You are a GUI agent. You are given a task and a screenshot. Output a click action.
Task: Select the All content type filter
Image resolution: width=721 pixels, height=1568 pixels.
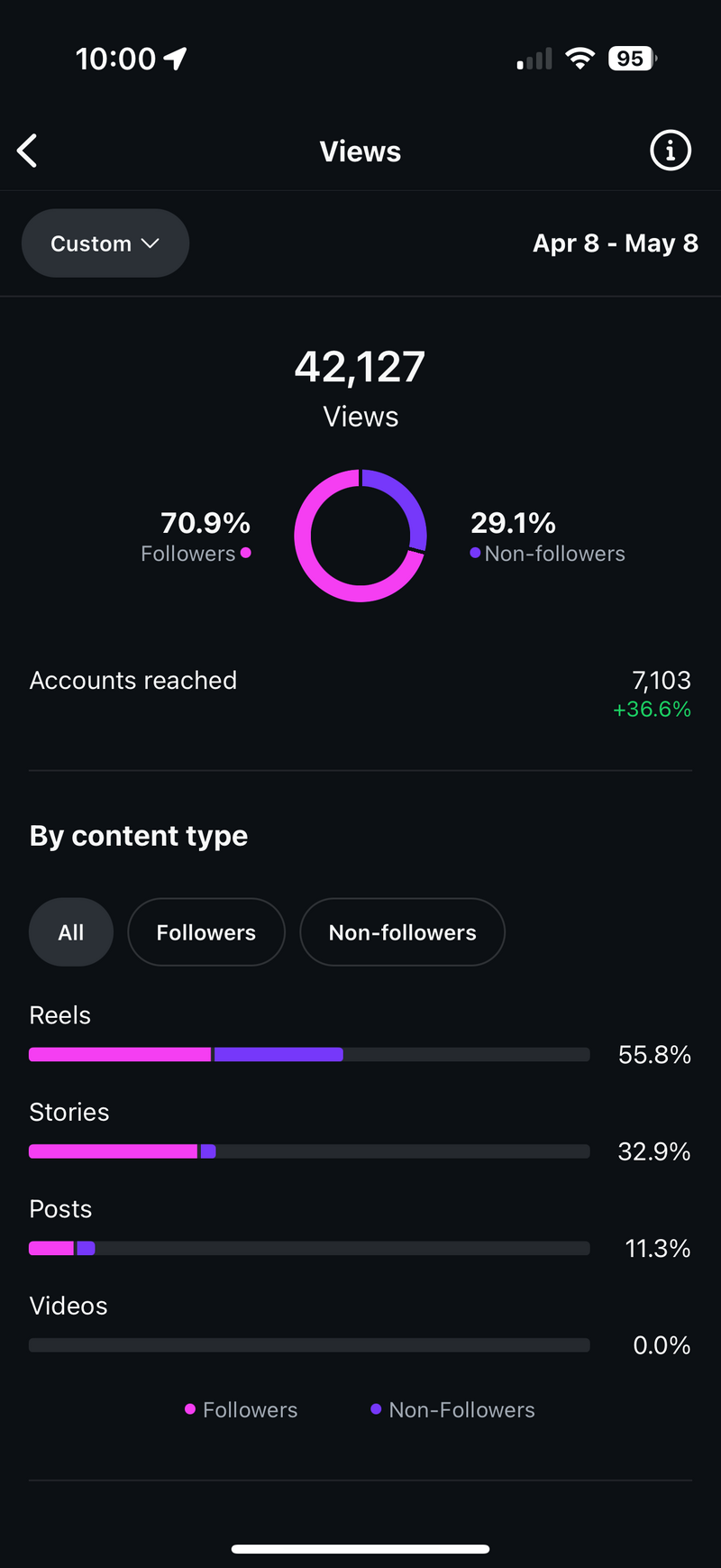click(71, 932)
